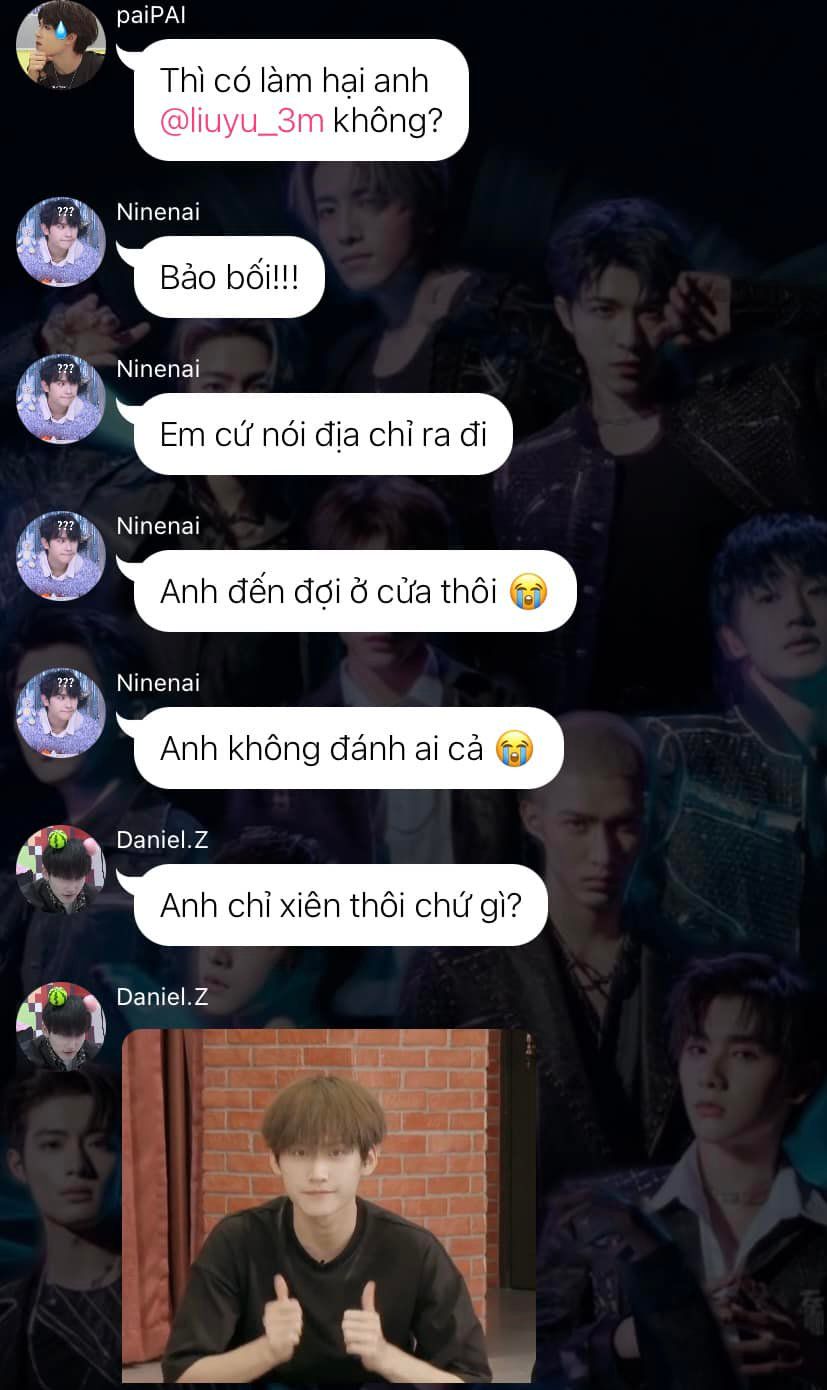Open the thumbs-up photo sent by Daniel.Z
827x1390 pixels.
point(328,1205)
